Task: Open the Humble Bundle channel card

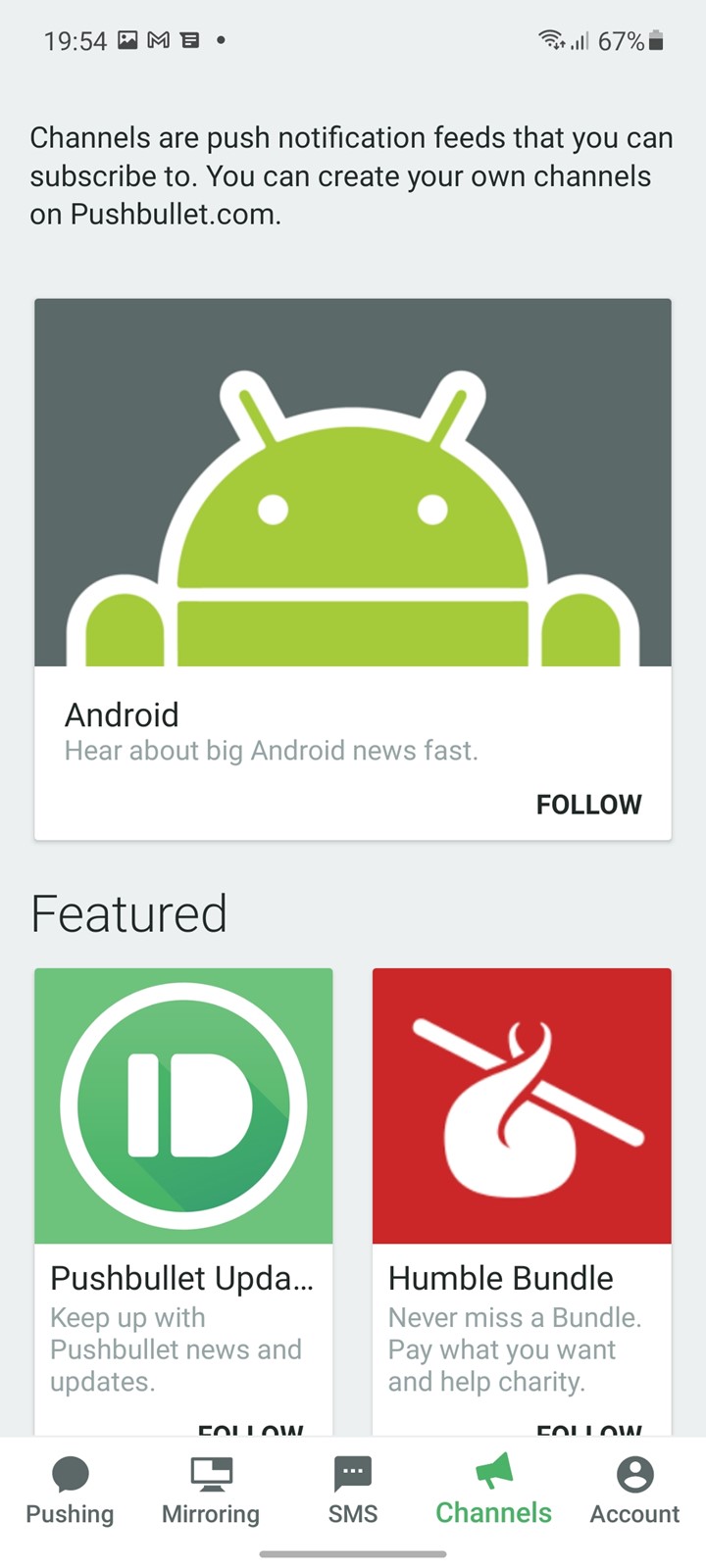Action: point(522,1202)
